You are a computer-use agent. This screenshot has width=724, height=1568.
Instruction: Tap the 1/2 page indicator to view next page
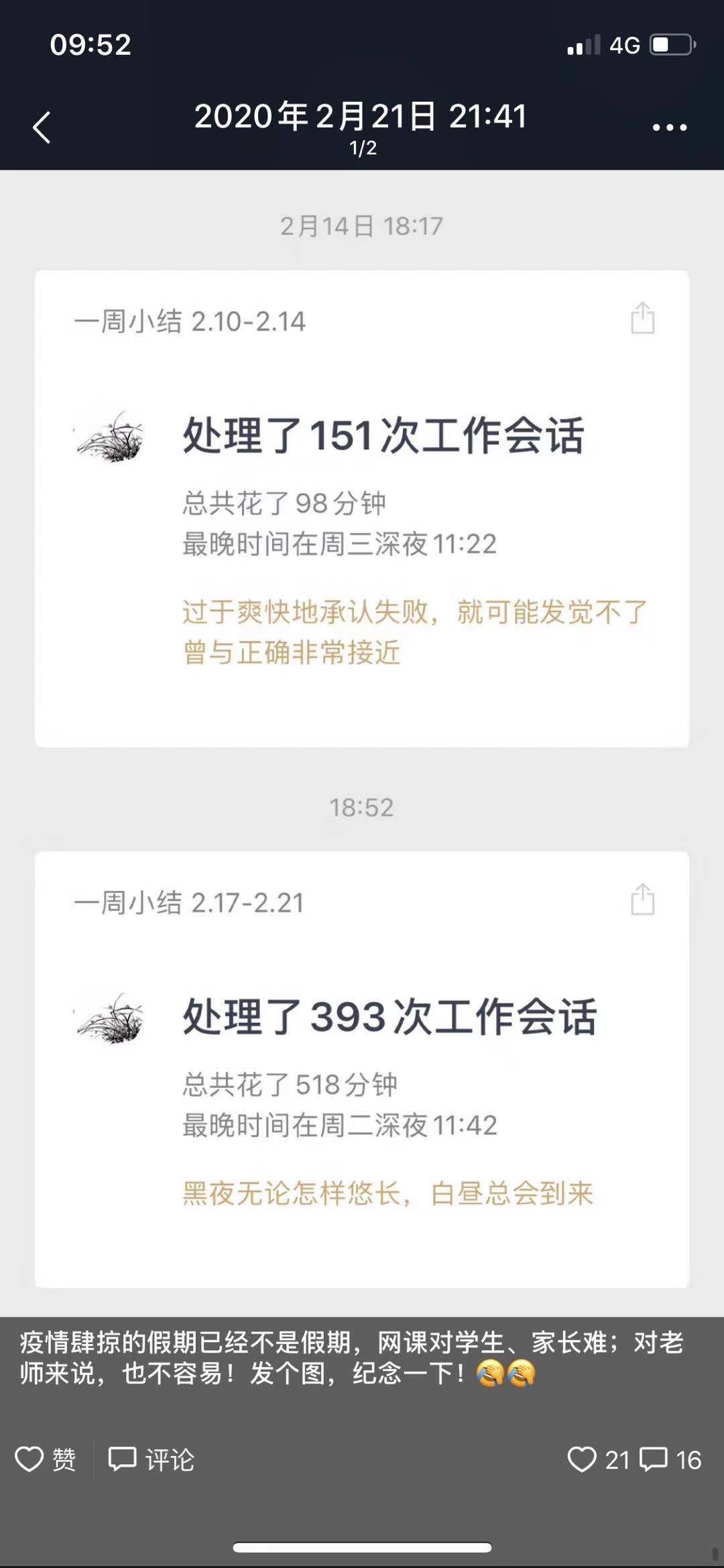point(362,148)
